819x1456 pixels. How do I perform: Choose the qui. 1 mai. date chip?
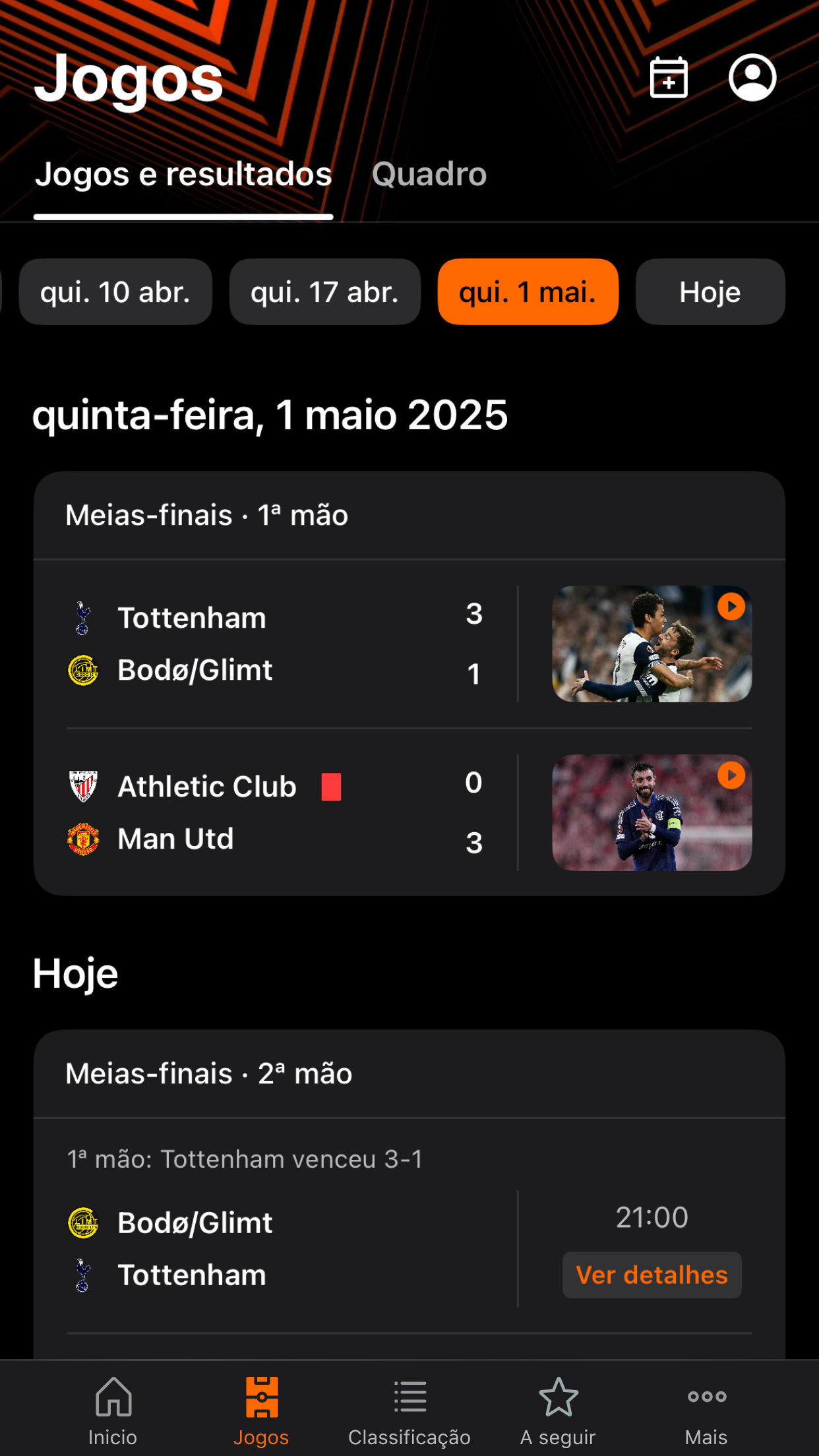point(528,292)
